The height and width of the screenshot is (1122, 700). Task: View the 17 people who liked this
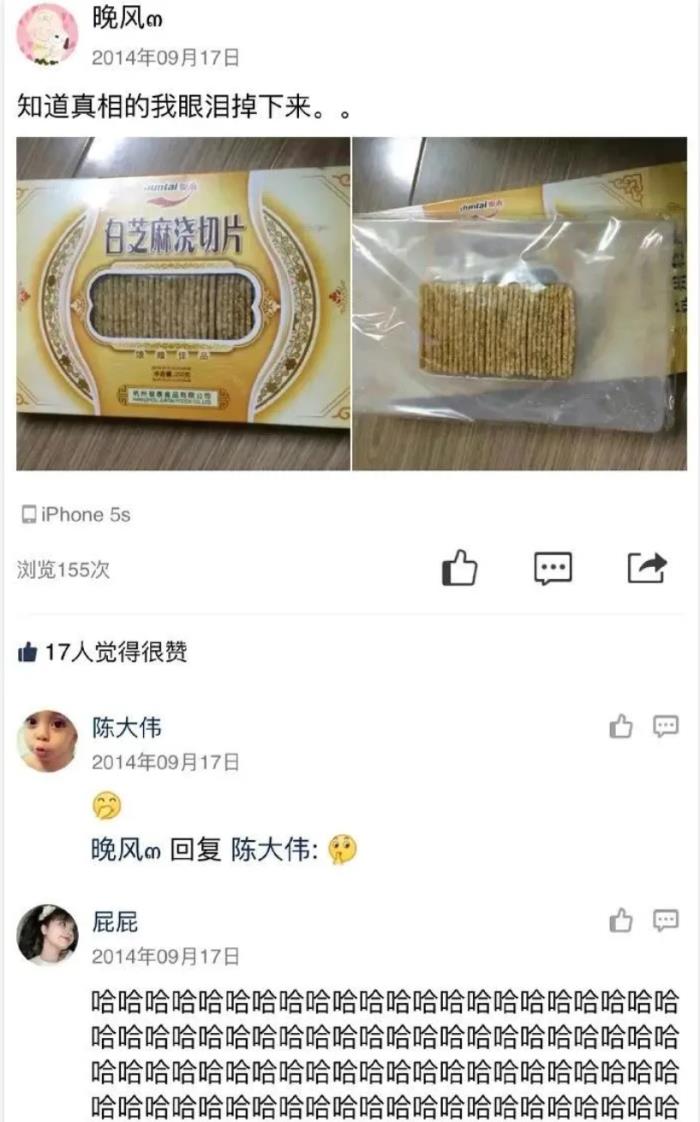104,653
